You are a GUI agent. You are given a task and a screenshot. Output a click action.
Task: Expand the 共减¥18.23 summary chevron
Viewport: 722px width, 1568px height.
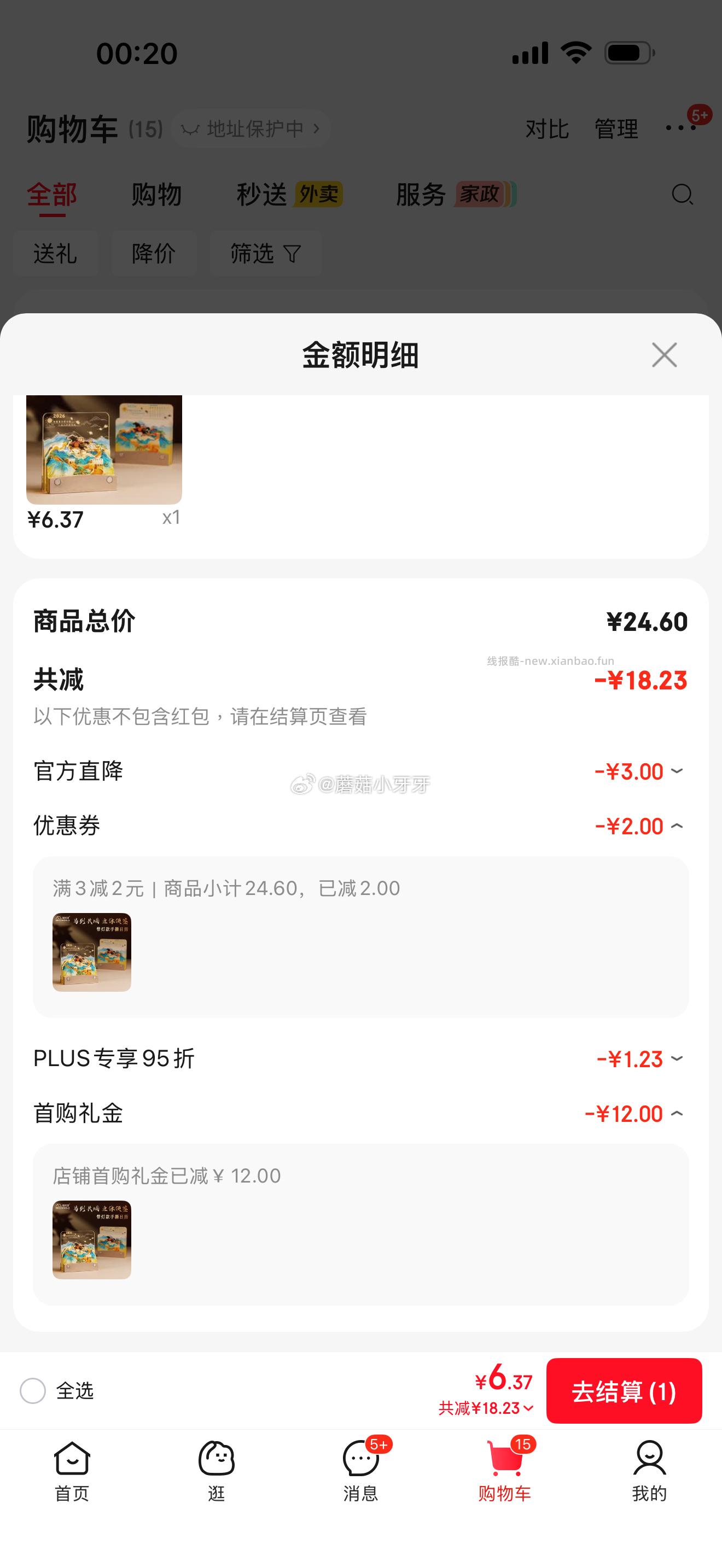point(527,1408)
